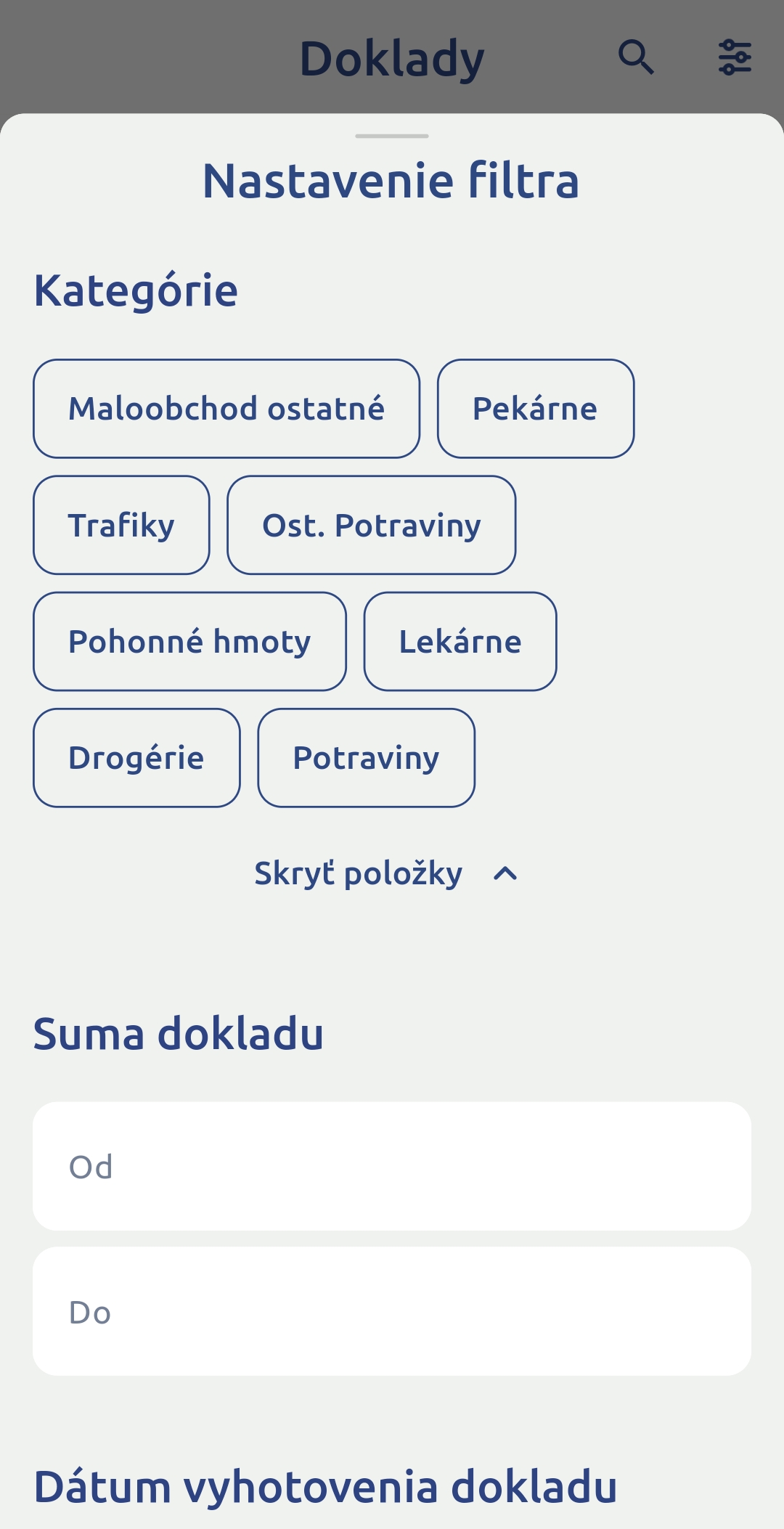Open the search icon in the Doklady bar
The width and height of the screenshot is (784, 1529).
636,57
